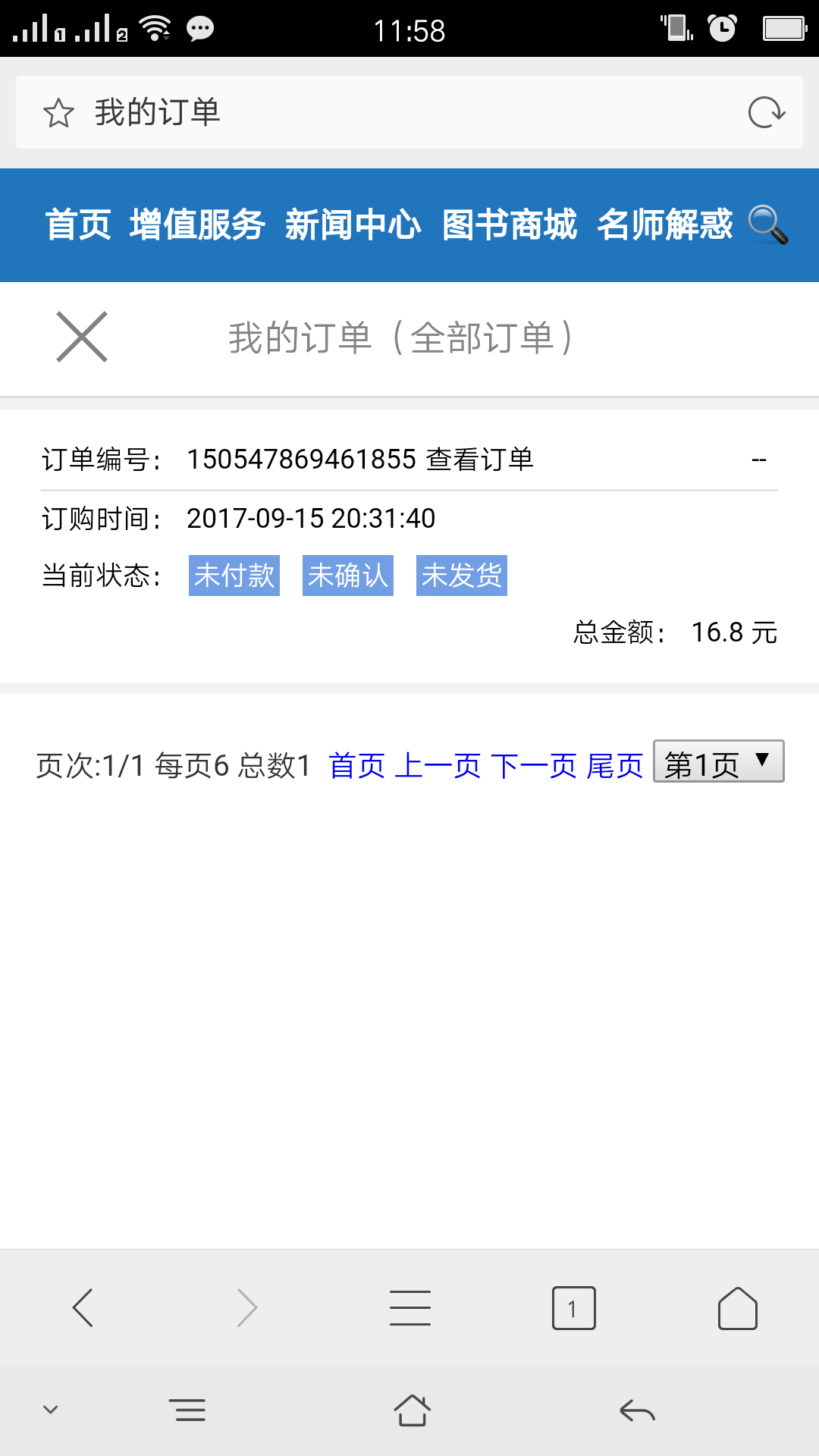Image resolution: width=819 pixels, height=1456 pixels.
Task: Switch to 新闻中心
Action: (x=353, y=225)
